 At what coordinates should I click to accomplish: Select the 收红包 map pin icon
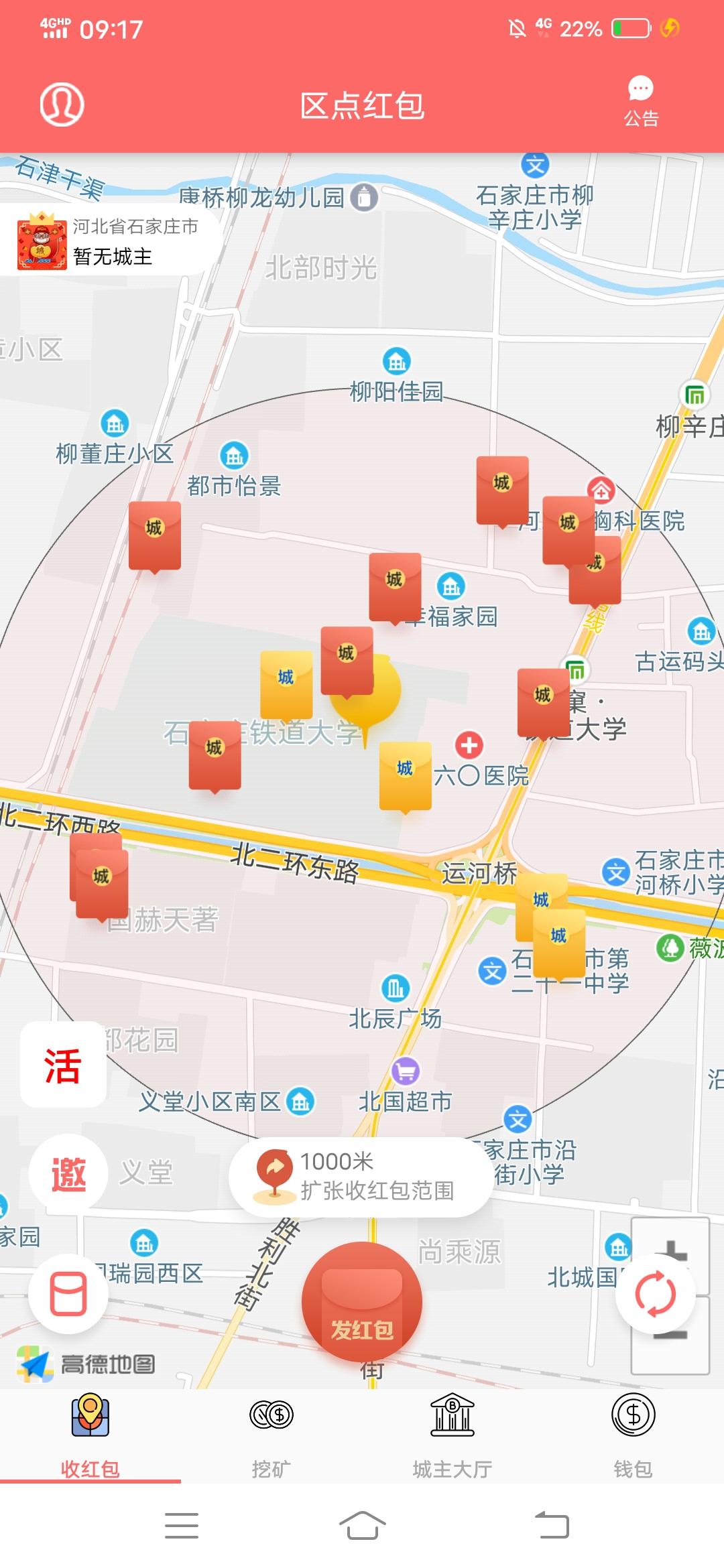coord(90,1415)
